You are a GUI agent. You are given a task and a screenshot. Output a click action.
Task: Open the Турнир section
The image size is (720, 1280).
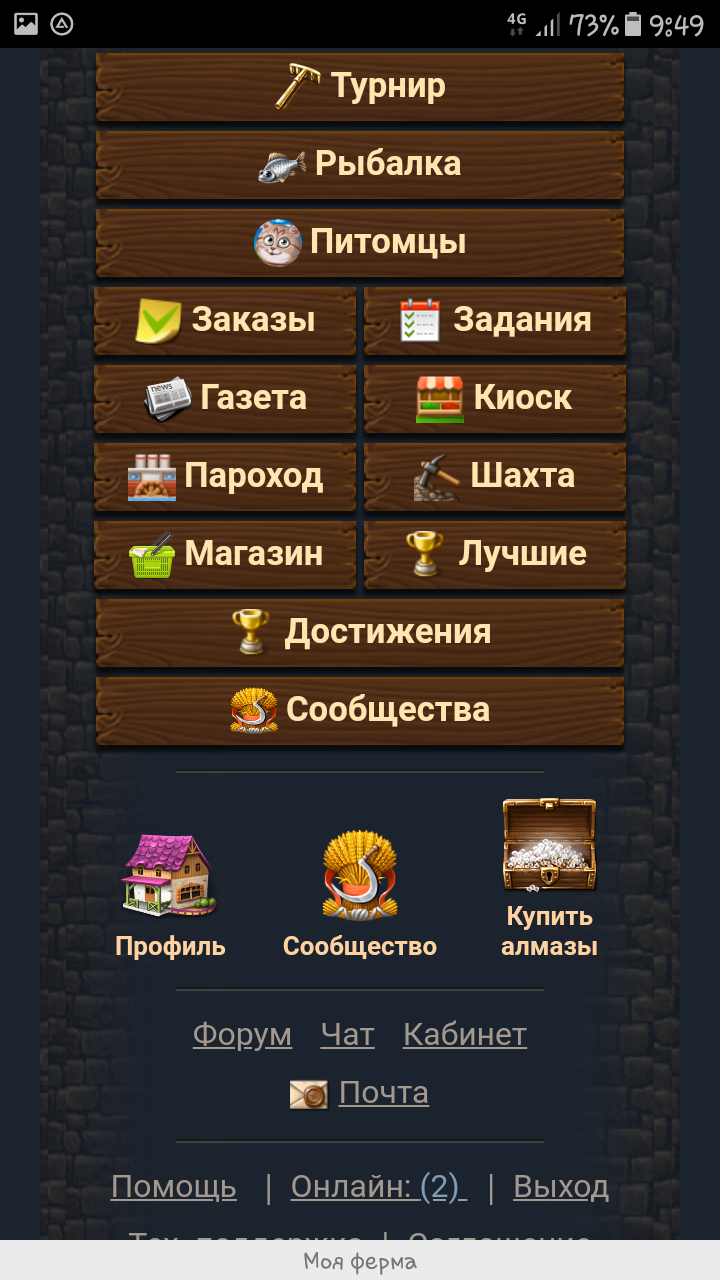click(360, 86)
